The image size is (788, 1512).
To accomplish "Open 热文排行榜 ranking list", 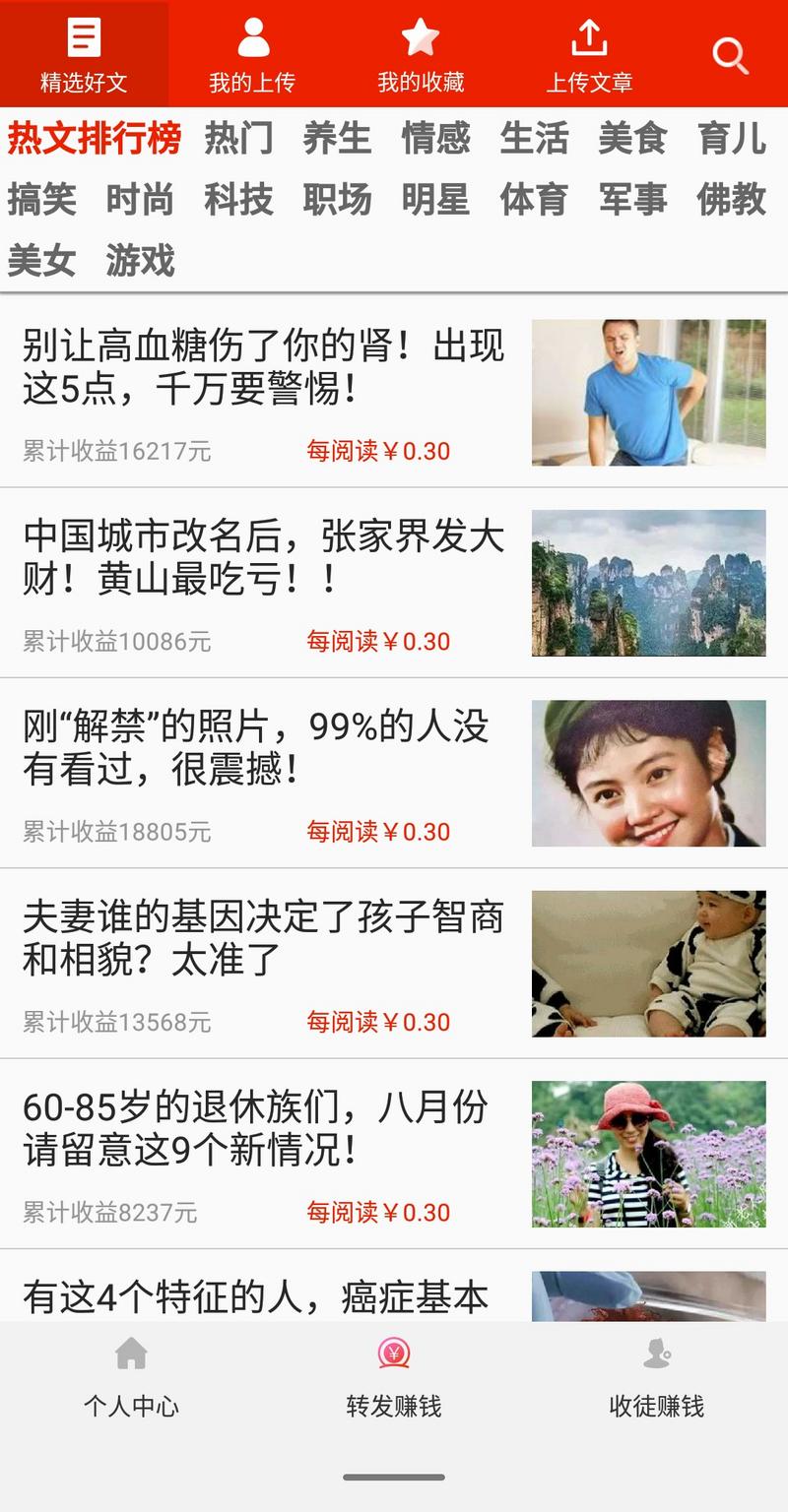I will [95, 139].
